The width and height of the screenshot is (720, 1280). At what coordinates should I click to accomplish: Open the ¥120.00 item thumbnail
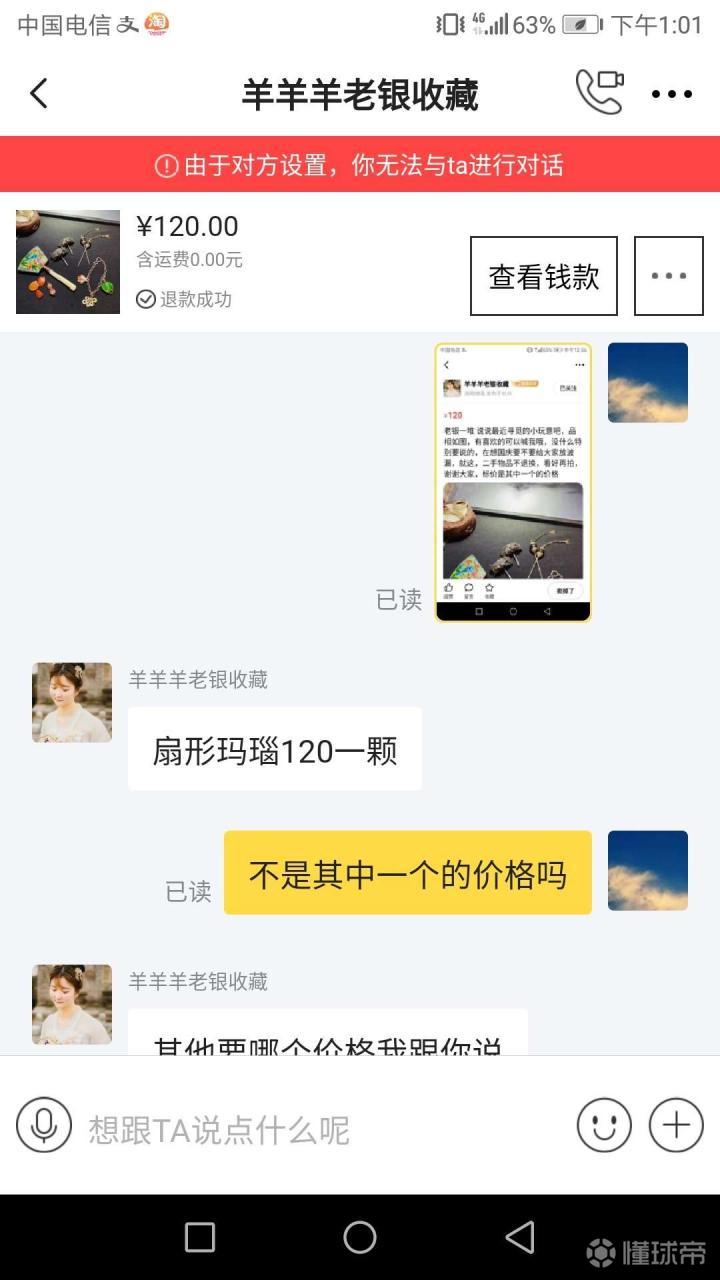coord(68,262)
